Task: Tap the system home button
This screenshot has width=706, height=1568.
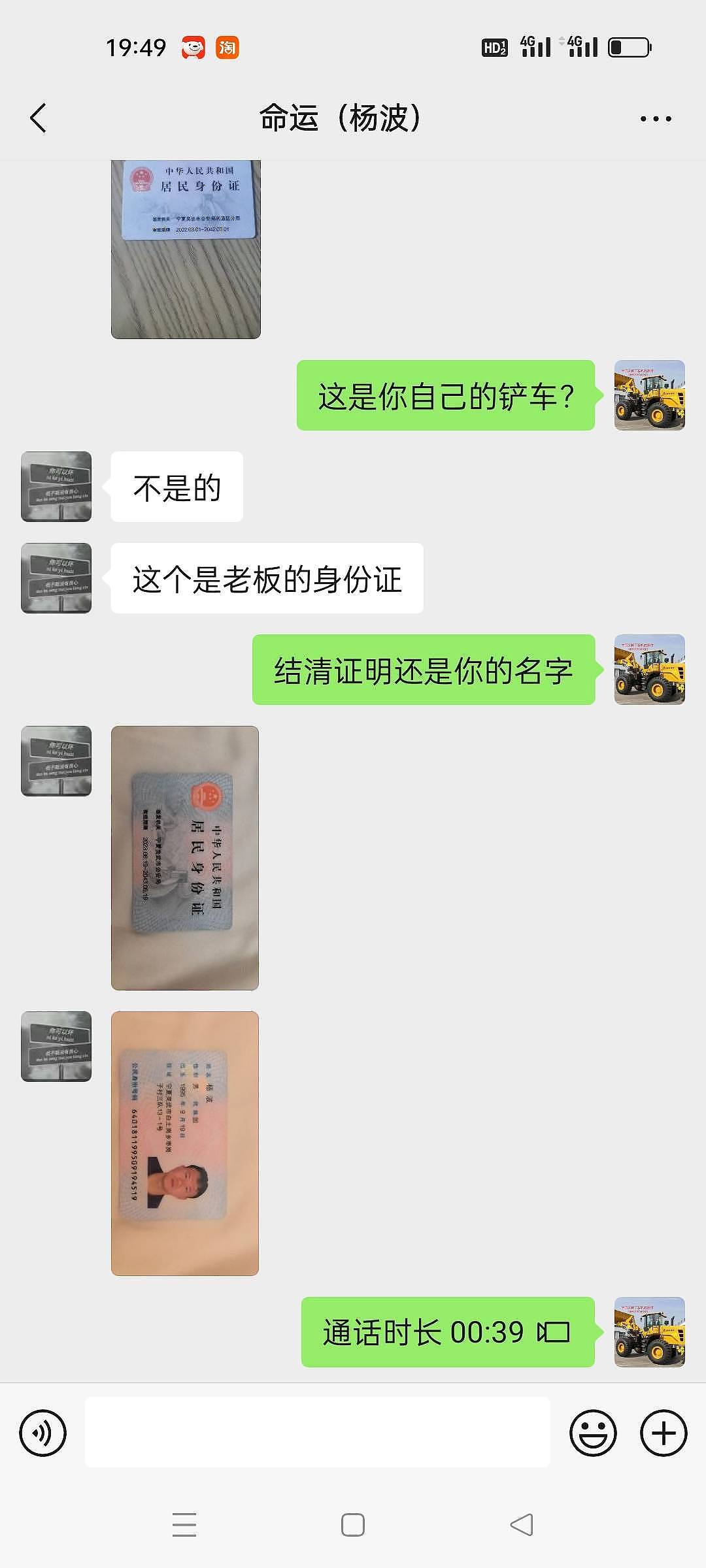Action: pyautogui.click(x=353, y=1525)
